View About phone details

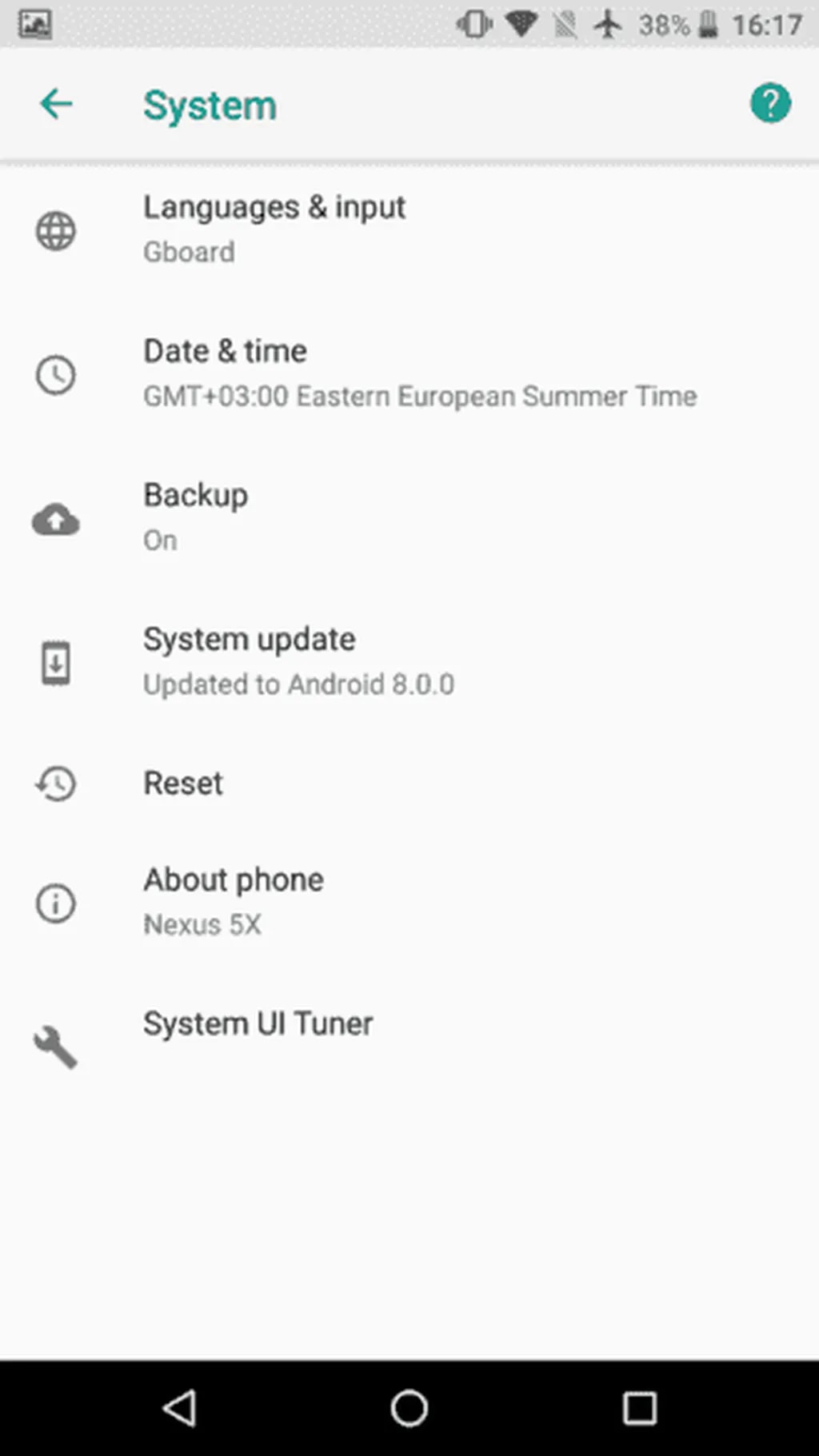(x=233, y=901)
